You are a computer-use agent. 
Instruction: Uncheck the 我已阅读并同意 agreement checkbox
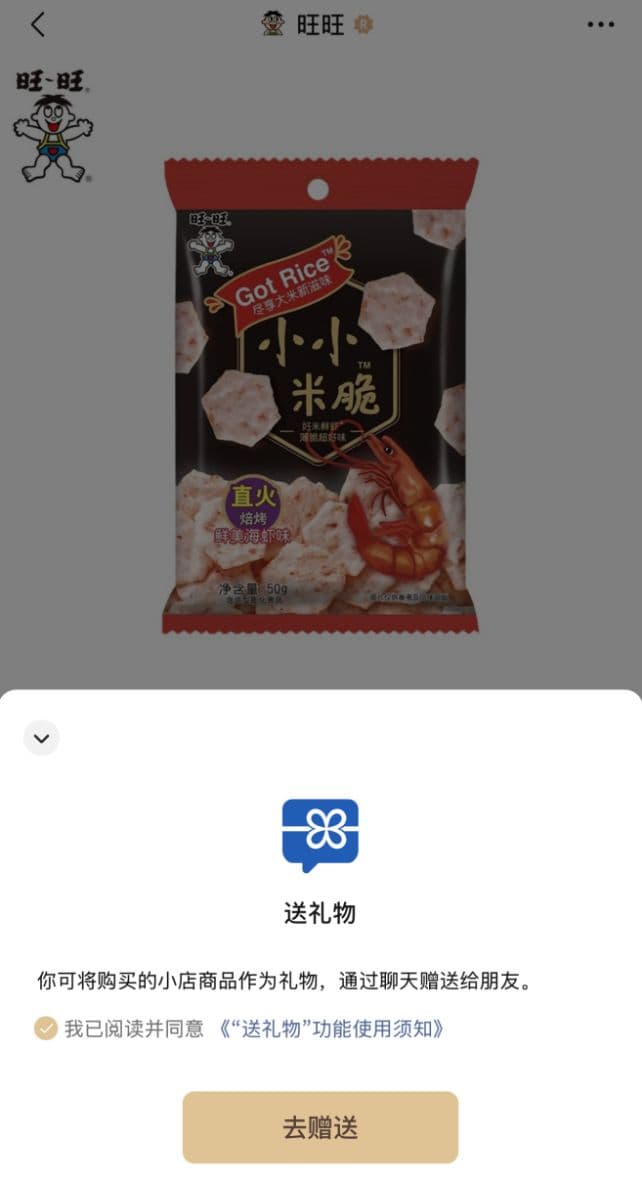[45, 1028]
